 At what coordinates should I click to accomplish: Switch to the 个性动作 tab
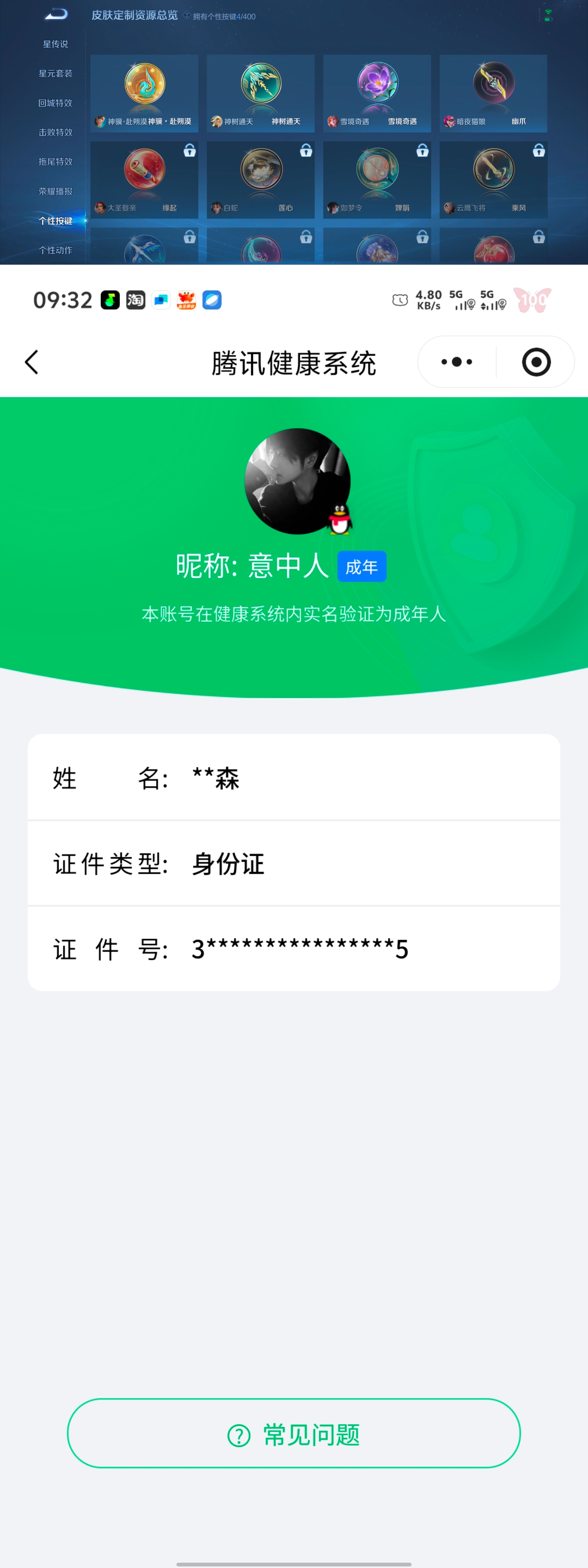(55, 250)
